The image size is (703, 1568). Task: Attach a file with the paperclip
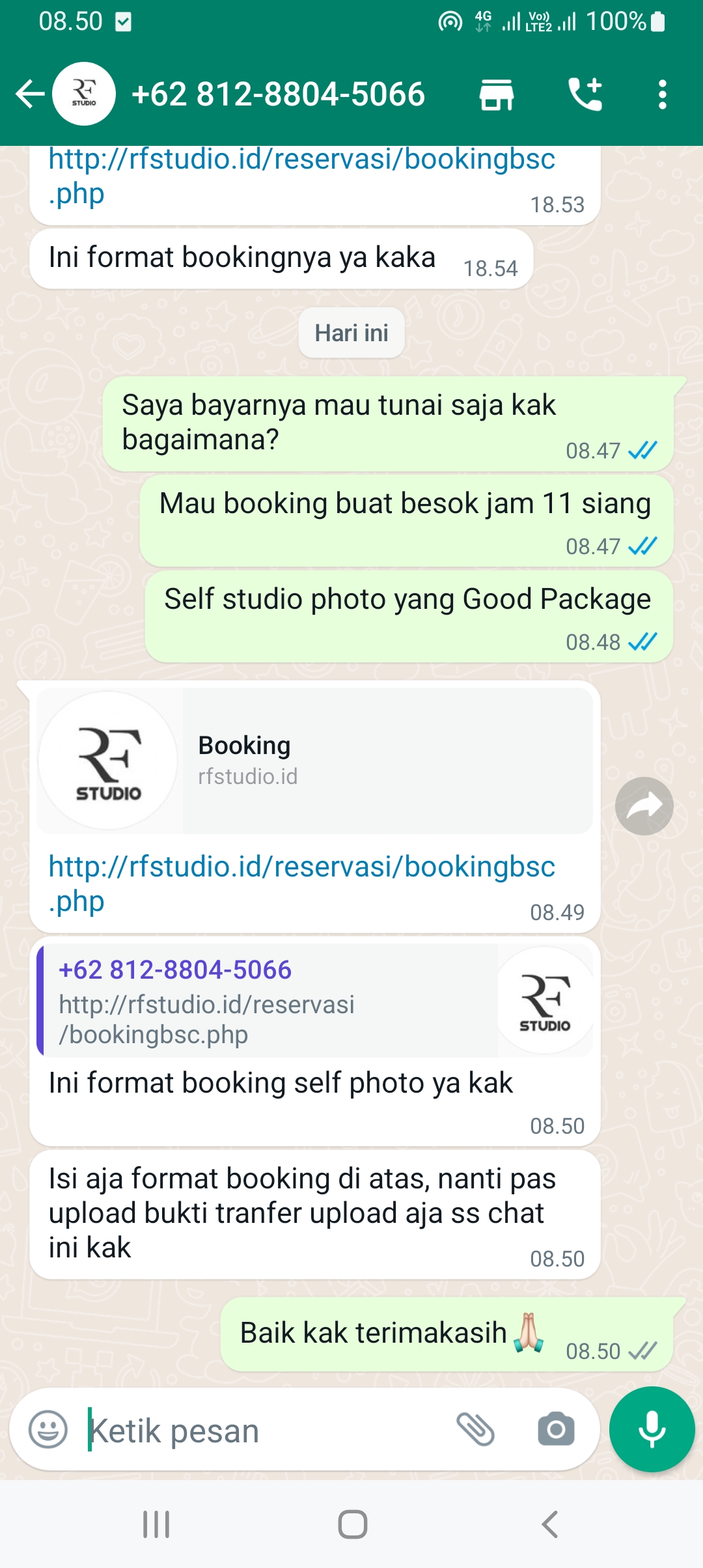[x=476, y=1430]
